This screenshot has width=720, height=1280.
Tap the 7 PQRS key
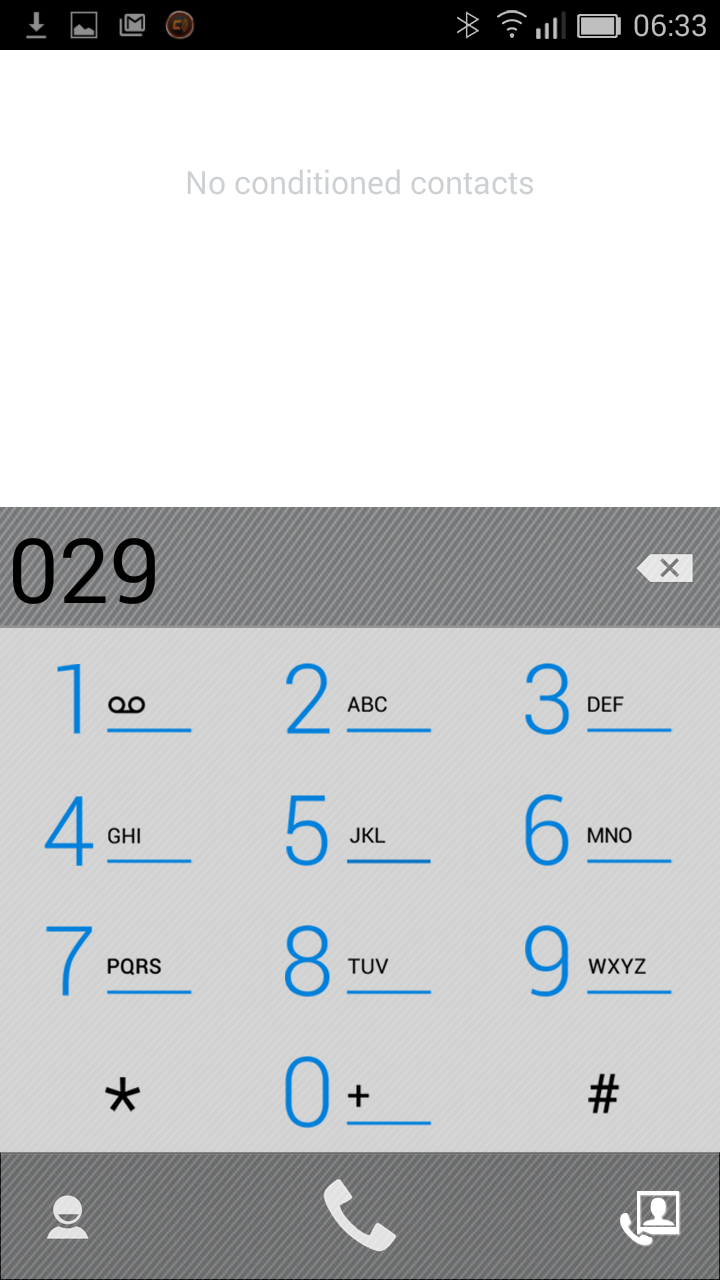(120, 961)
